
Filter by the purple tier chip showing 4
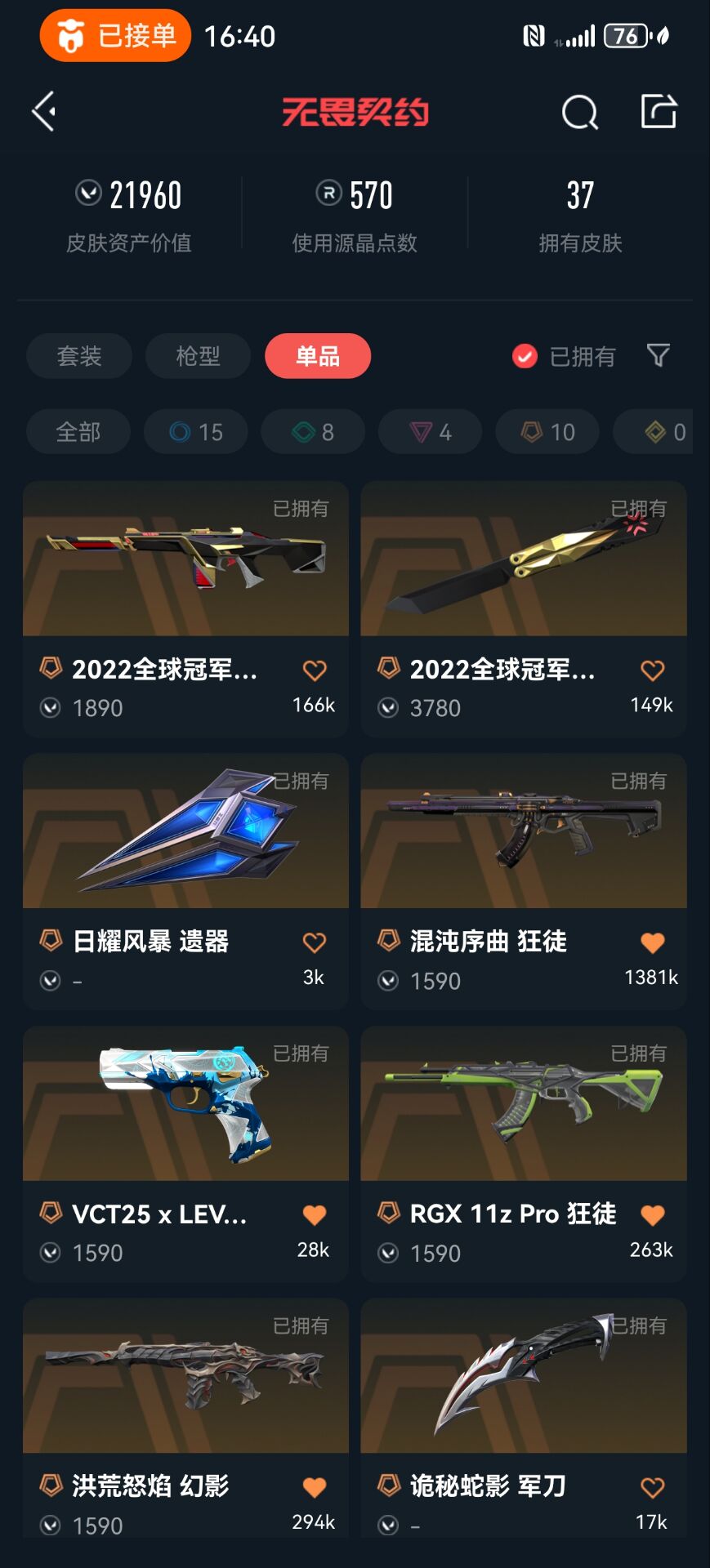(x=430, y=431)
